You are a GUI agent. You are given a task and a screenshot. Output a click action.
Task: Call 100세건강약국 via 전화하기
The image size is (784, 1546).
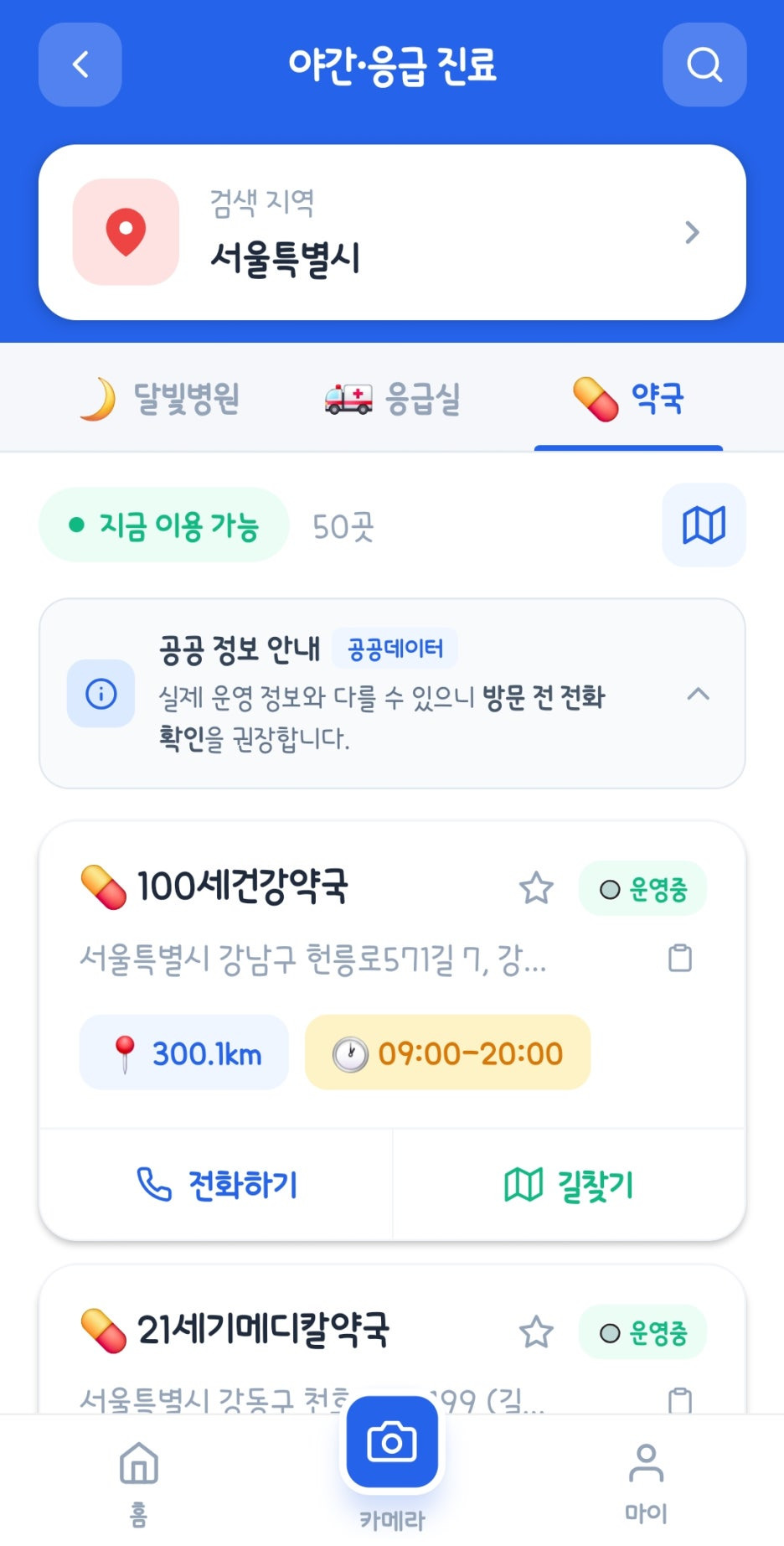click(x=216, y=1185)
